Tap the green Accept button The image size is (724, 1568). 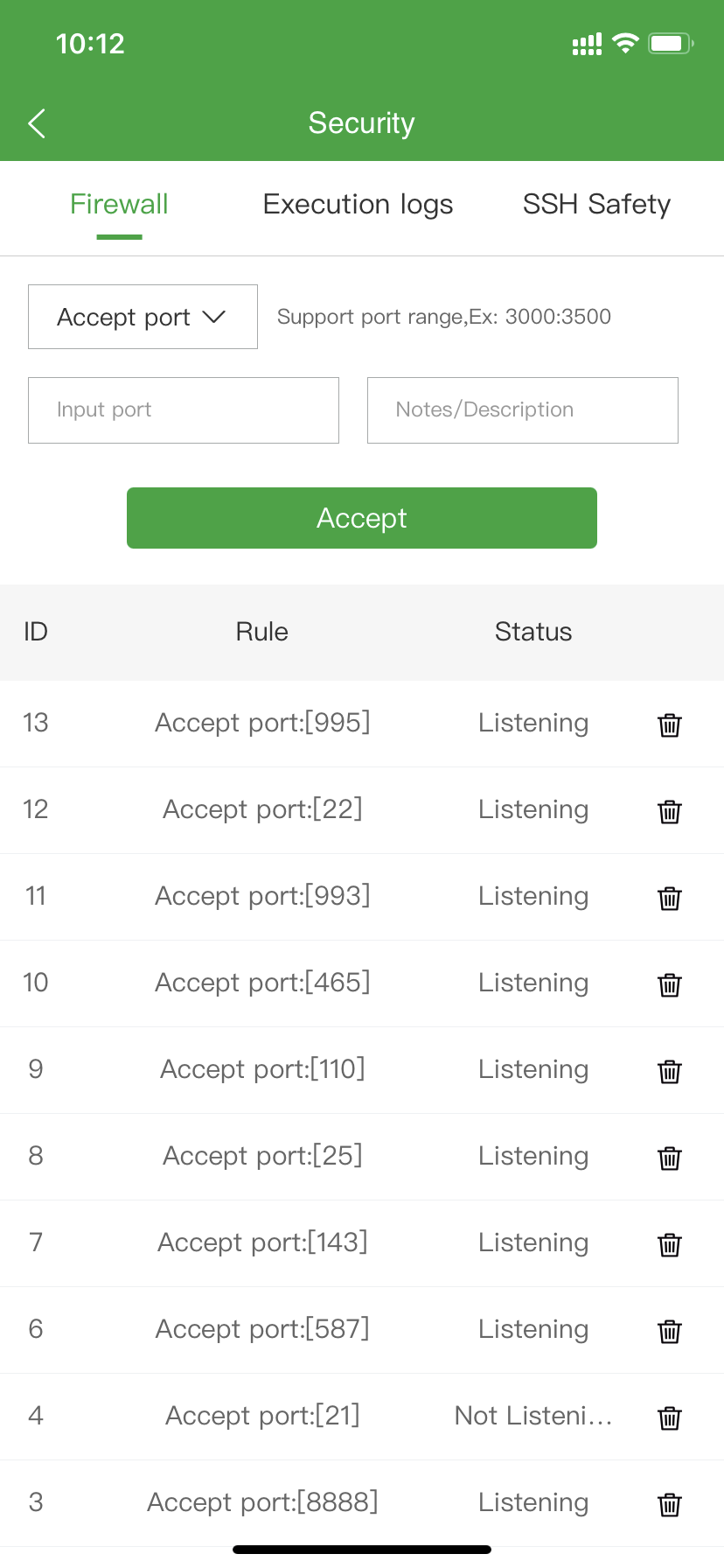coord(361,518)
